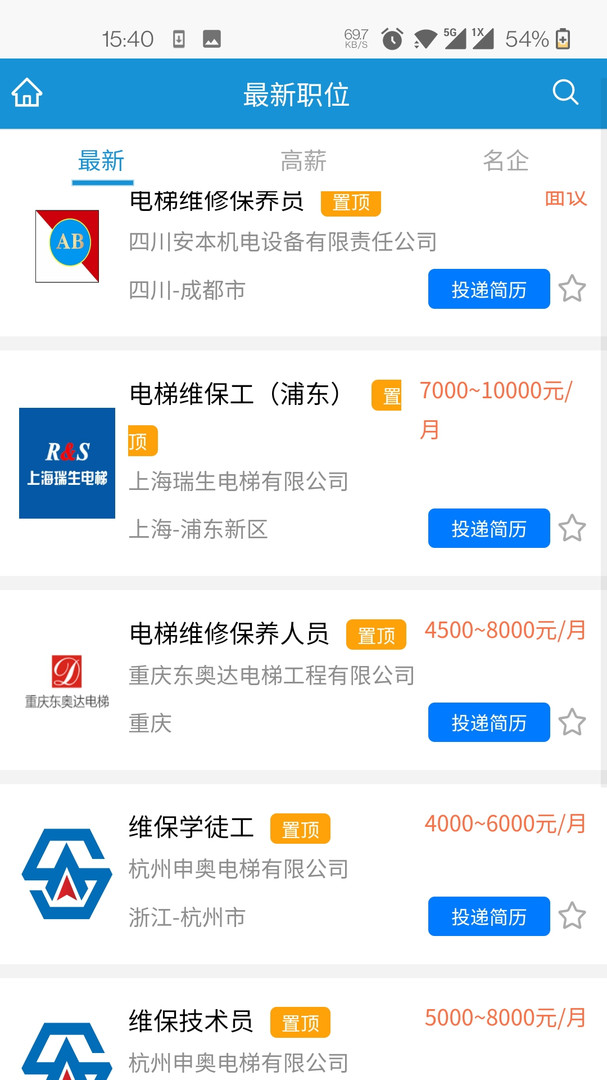Tap 投递简历 for 四川安本机电设备 job
The height and width of the screenshot is (1080, 607).
coord(488,289)
